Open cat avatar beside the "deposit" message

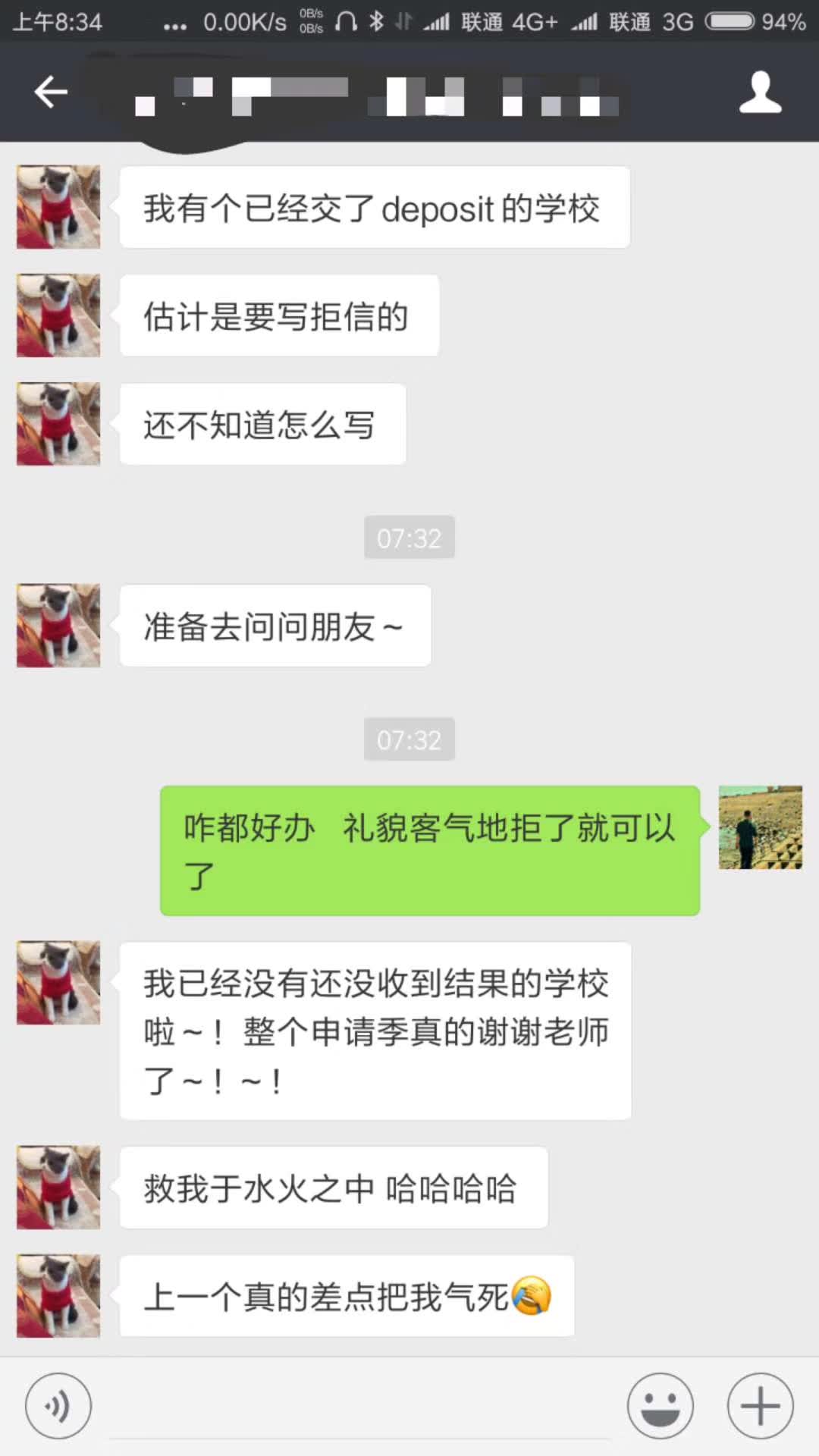click(58, 207)
